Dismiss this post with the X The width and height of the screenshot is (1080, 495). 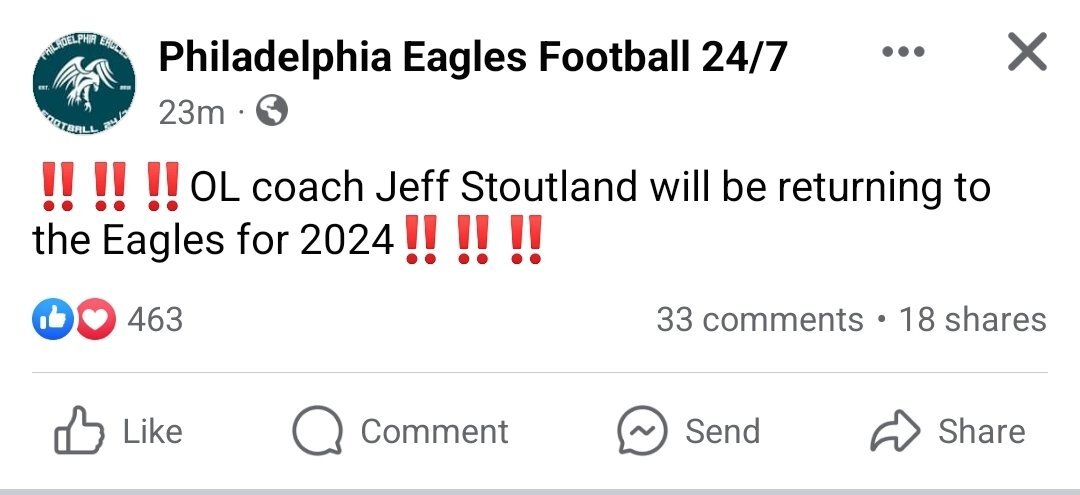pyautogui.click(x=1027, y=52)
